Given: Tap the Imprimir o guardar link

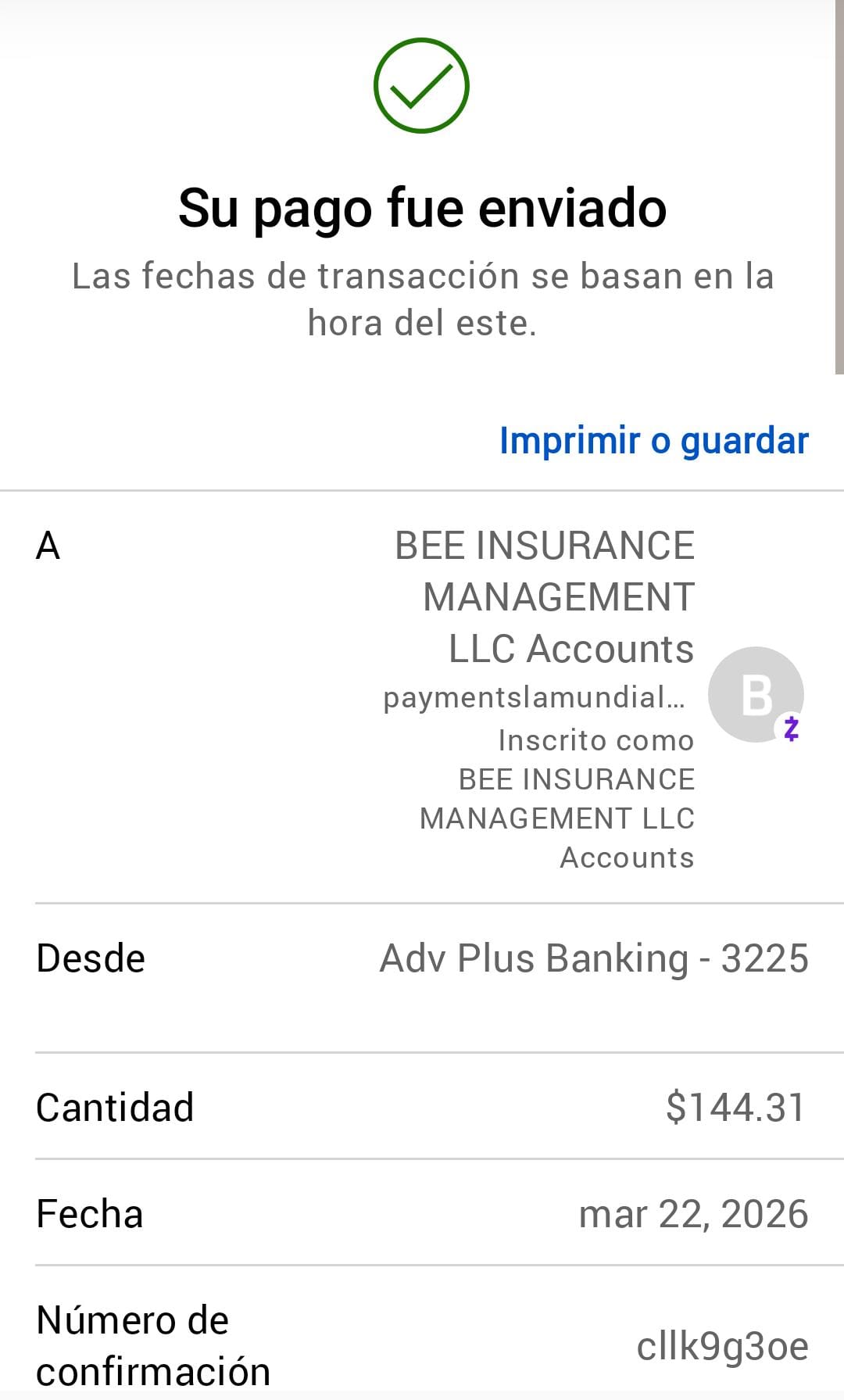Looking at the screenshot, I should [x=653, y=441].
